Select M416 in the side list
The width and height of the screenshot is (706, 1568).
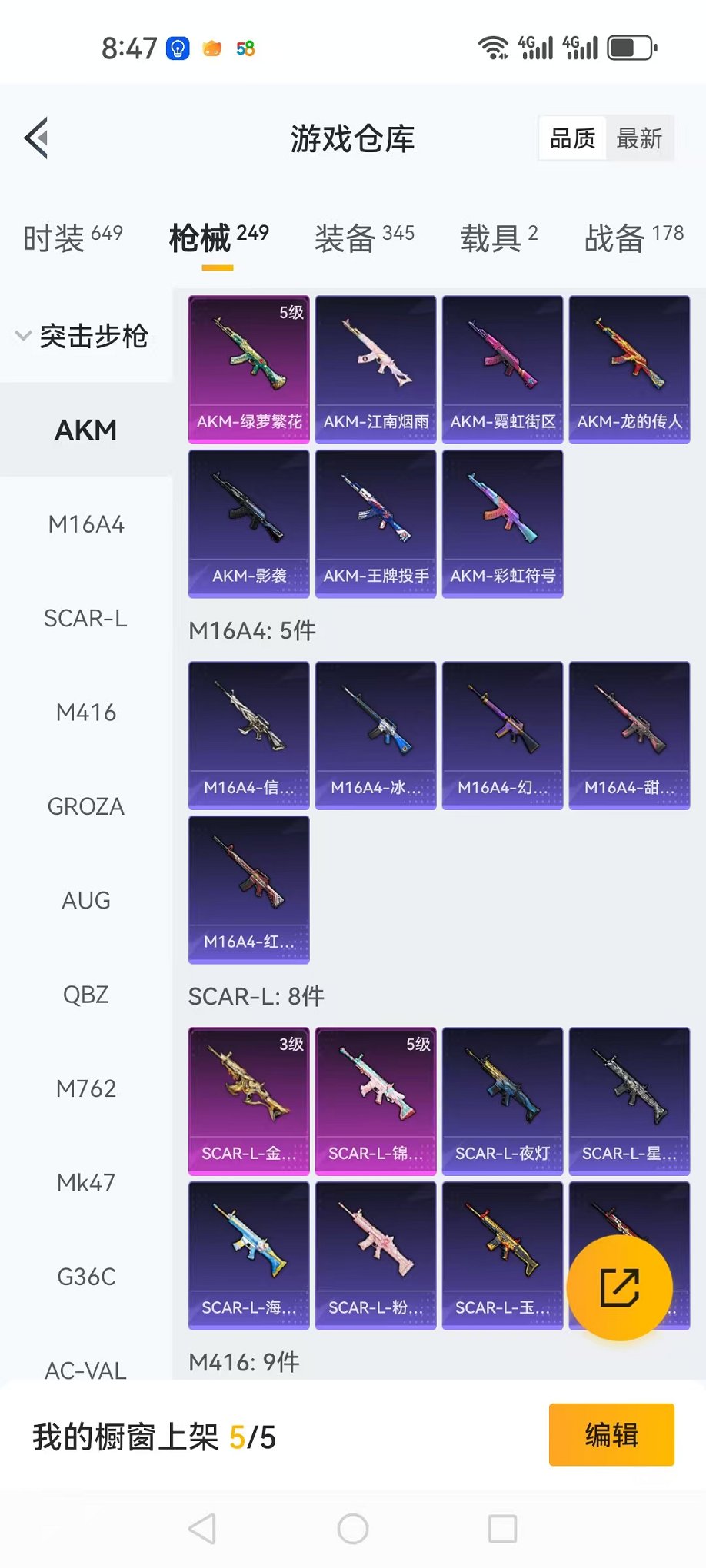pos(86,713)
